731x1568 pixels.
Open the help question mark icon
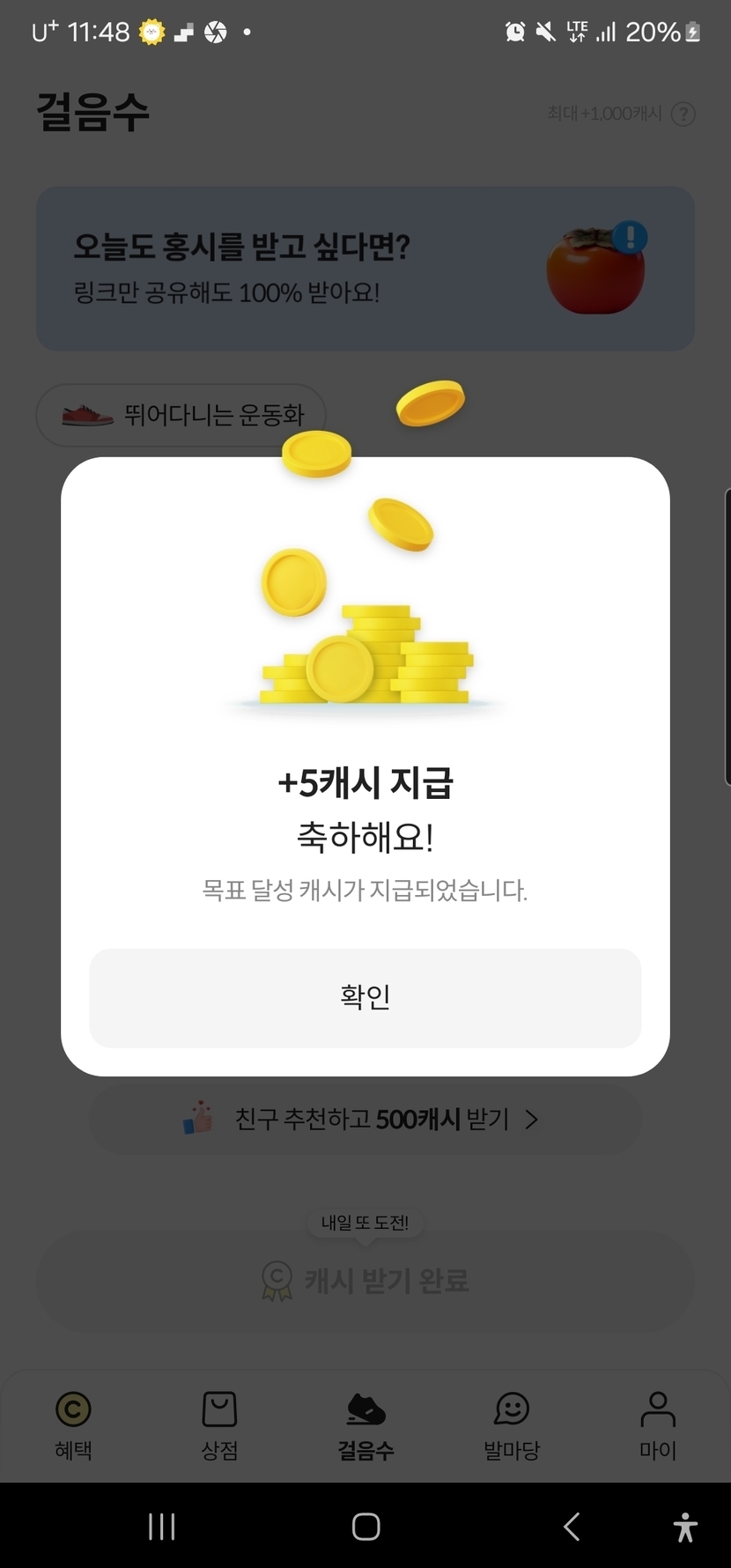683,115
